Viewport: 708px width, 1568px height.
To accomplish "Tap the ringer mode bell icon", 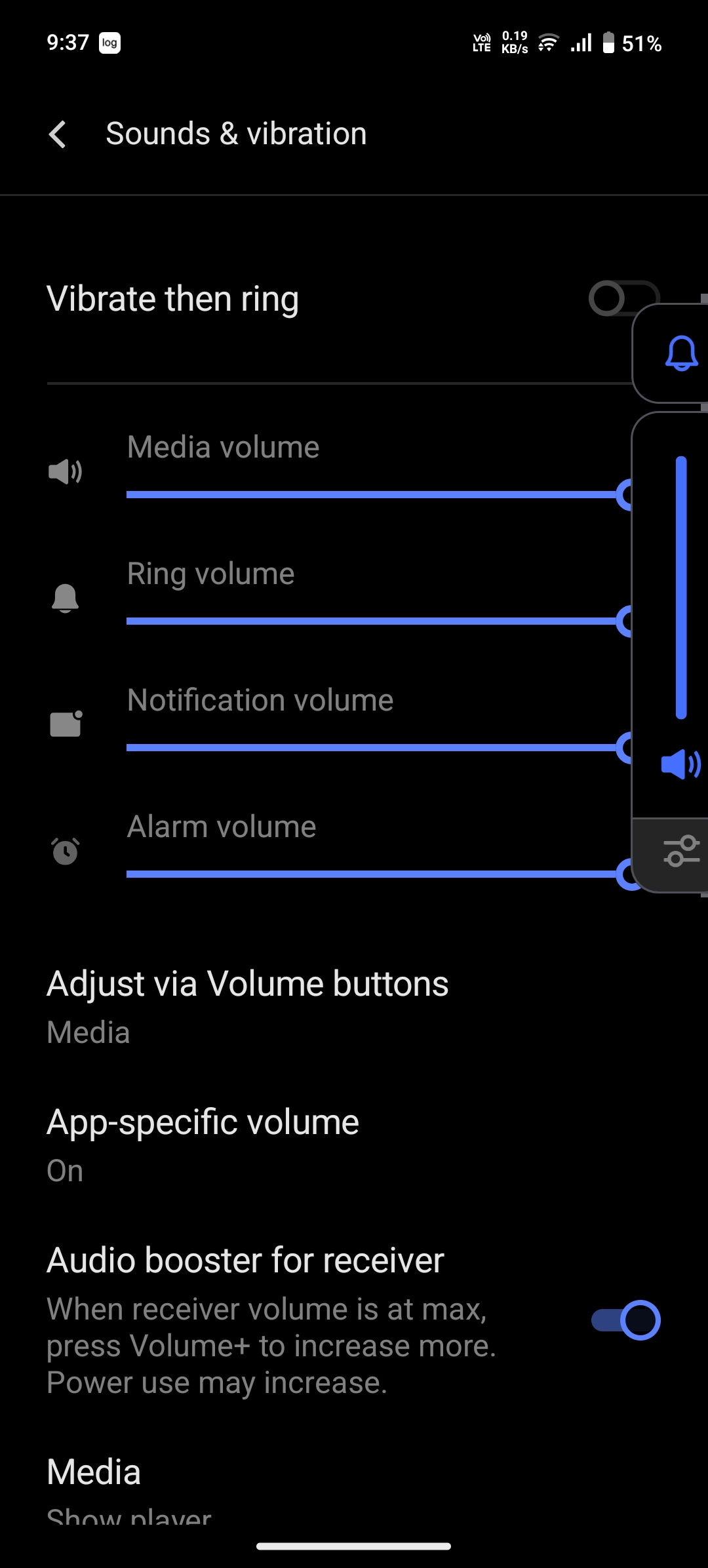I will tap(680, 353).
